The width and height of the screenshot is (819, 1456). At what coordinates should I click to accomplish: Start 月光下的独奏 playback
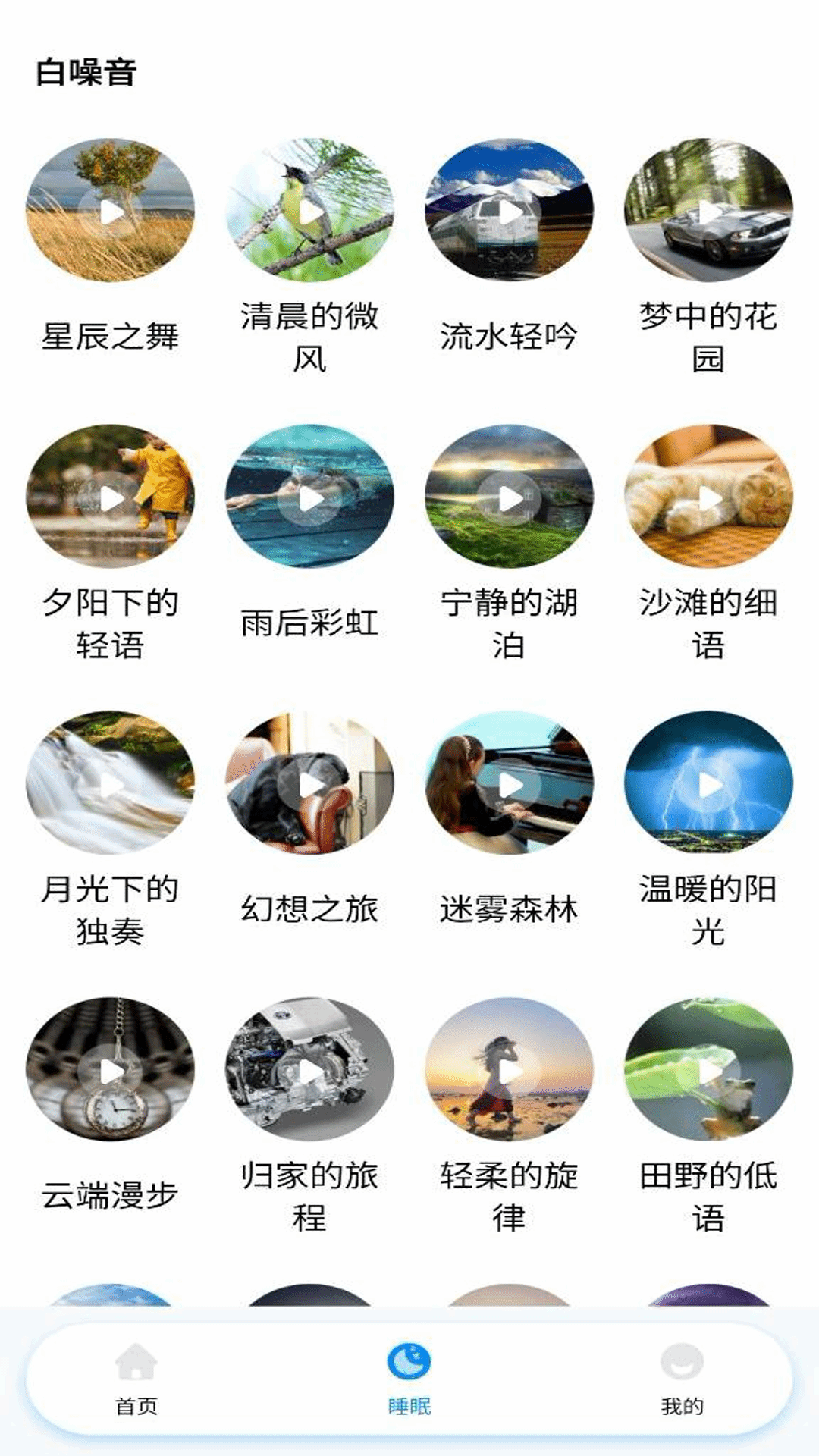(112, 785)
